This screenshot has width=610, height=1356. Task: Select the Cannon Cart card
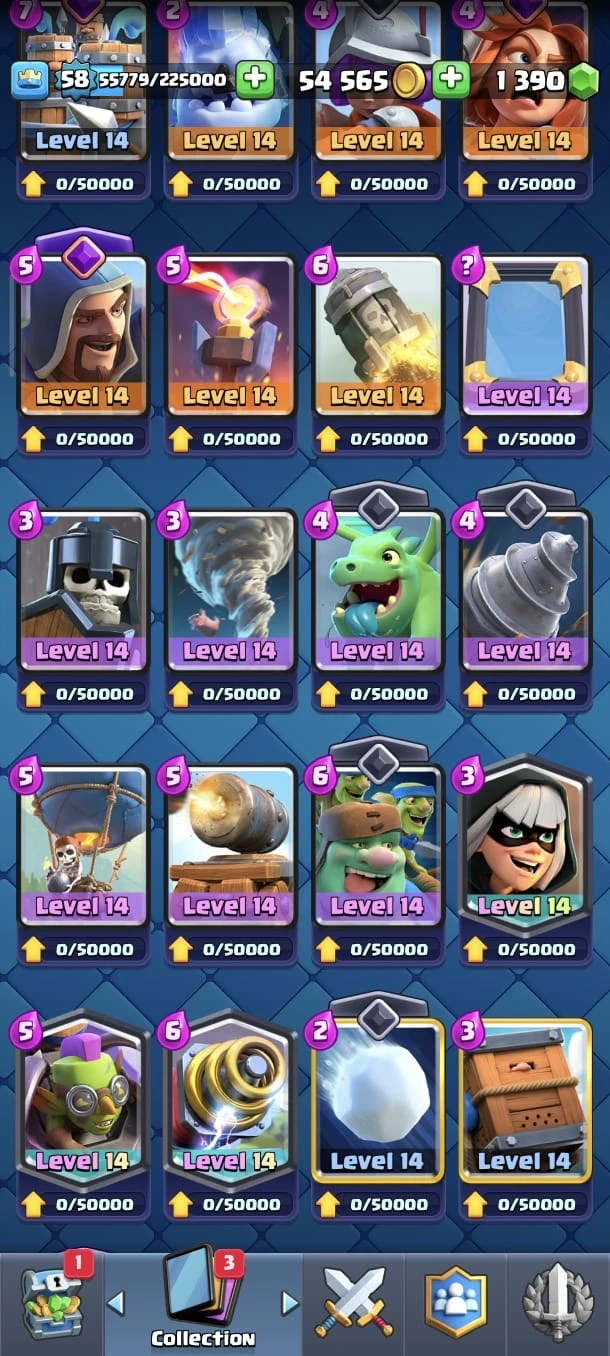[x=229, y=845]
